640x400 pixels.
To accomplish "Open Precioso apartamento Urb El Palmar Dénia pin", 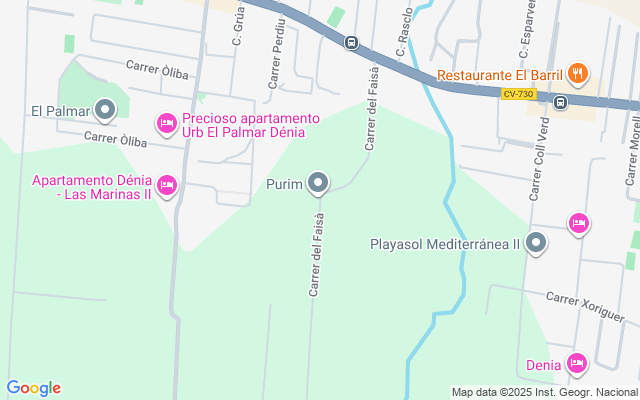I will [x=167, y=123].
